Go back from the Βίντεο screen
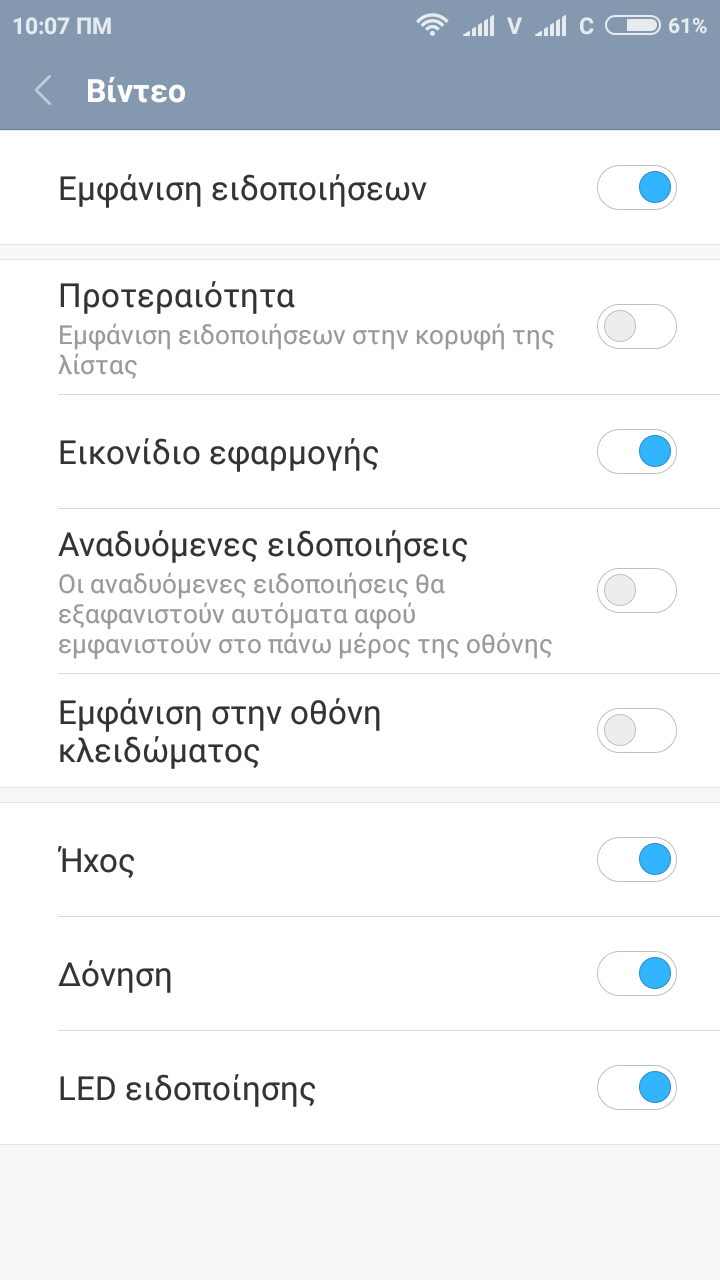Image resolution: width=720 pixels, height=1280 pixels. 43,91
